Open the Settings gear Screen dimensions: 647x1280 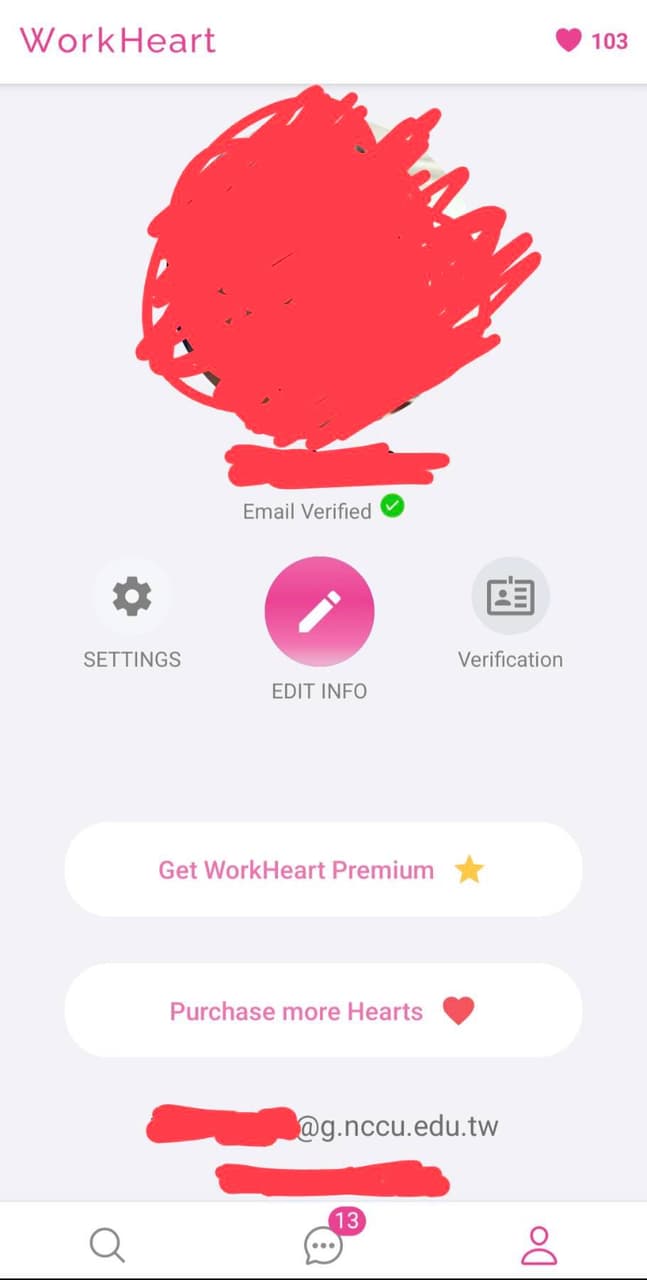[132, 597]
